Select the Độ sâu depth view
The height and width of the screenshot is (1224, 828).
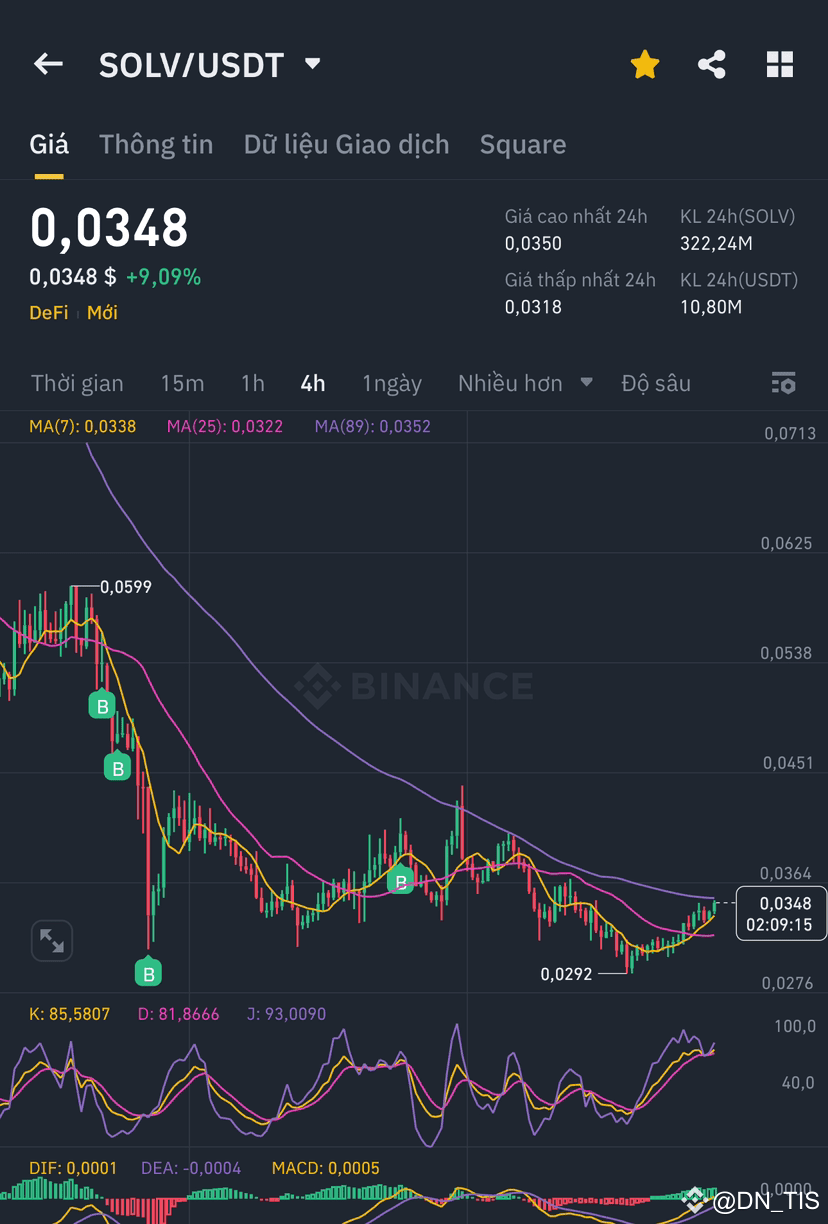(x=656, y=383)
